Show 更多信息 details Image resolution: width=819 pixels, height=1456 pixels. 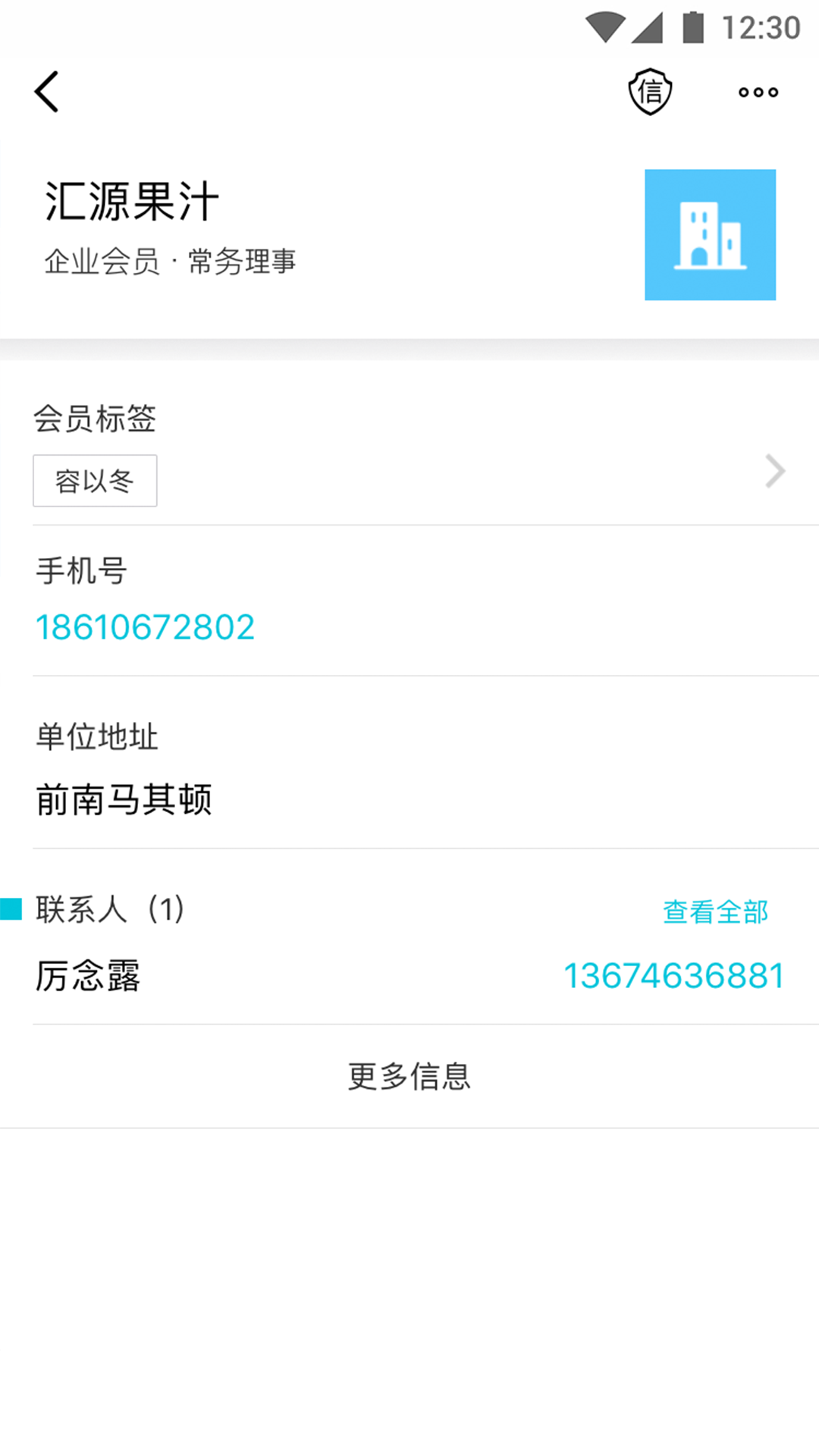point(409,1076)
